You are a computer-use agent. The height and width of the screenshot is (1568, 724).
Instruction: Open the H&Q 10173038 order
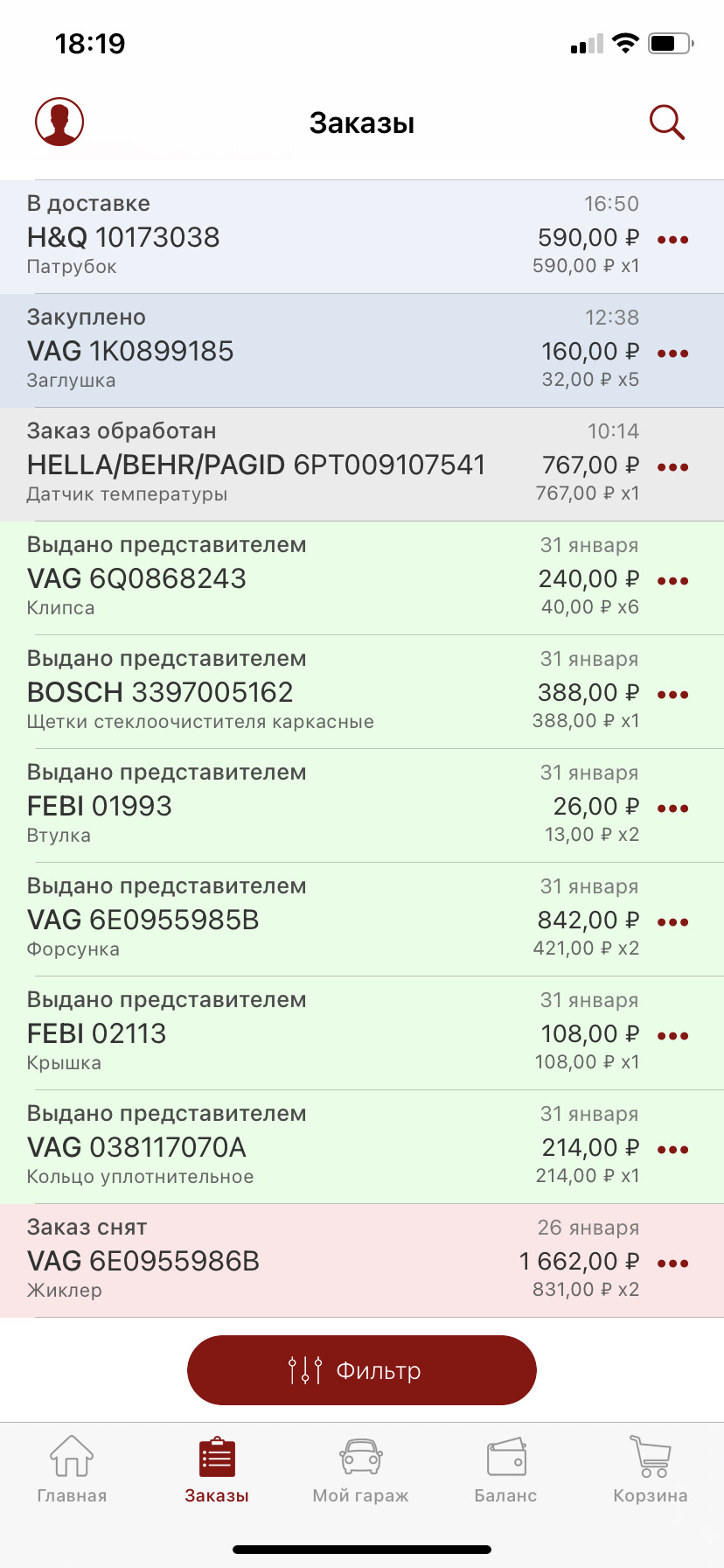[x=362, y=236]
